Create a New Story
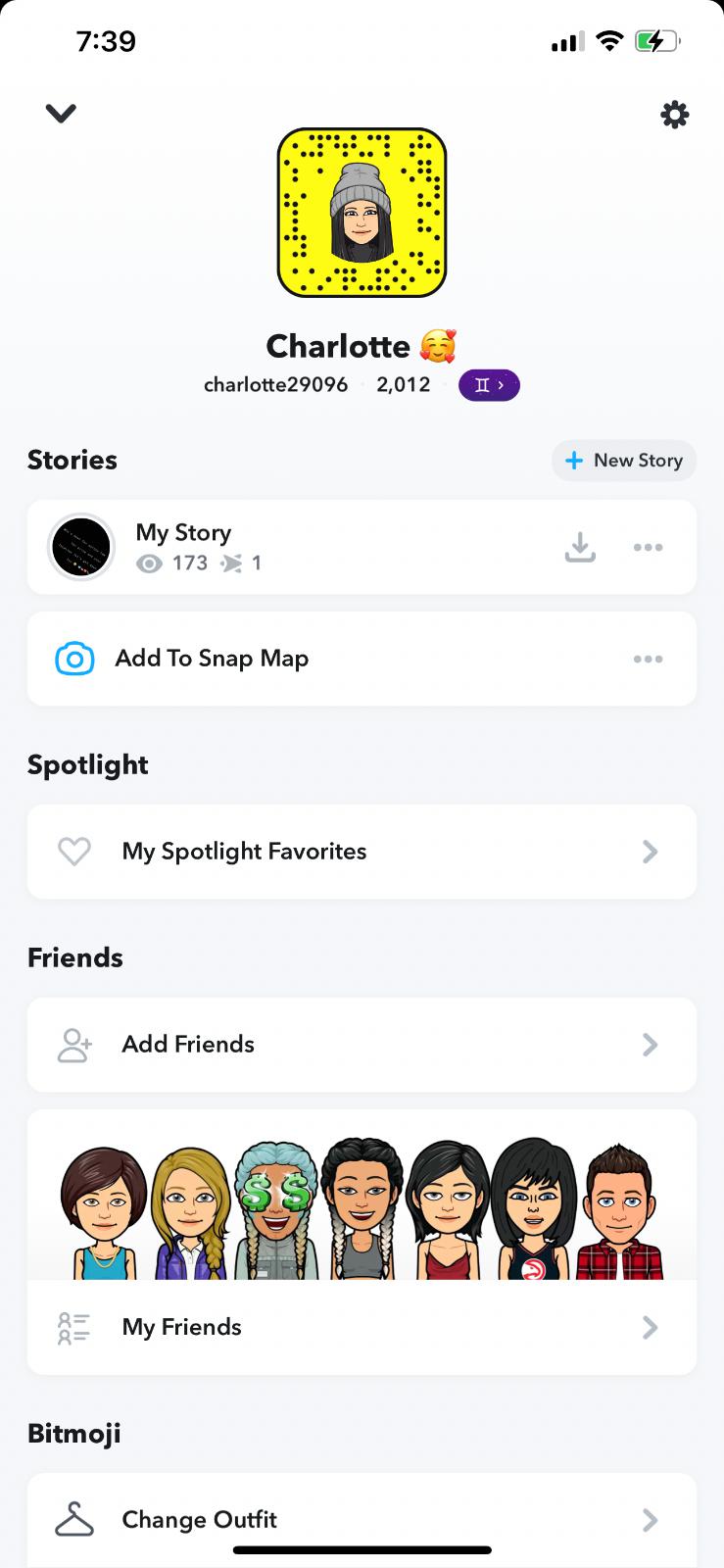The image size is (724, 1568). pos(624,461)
